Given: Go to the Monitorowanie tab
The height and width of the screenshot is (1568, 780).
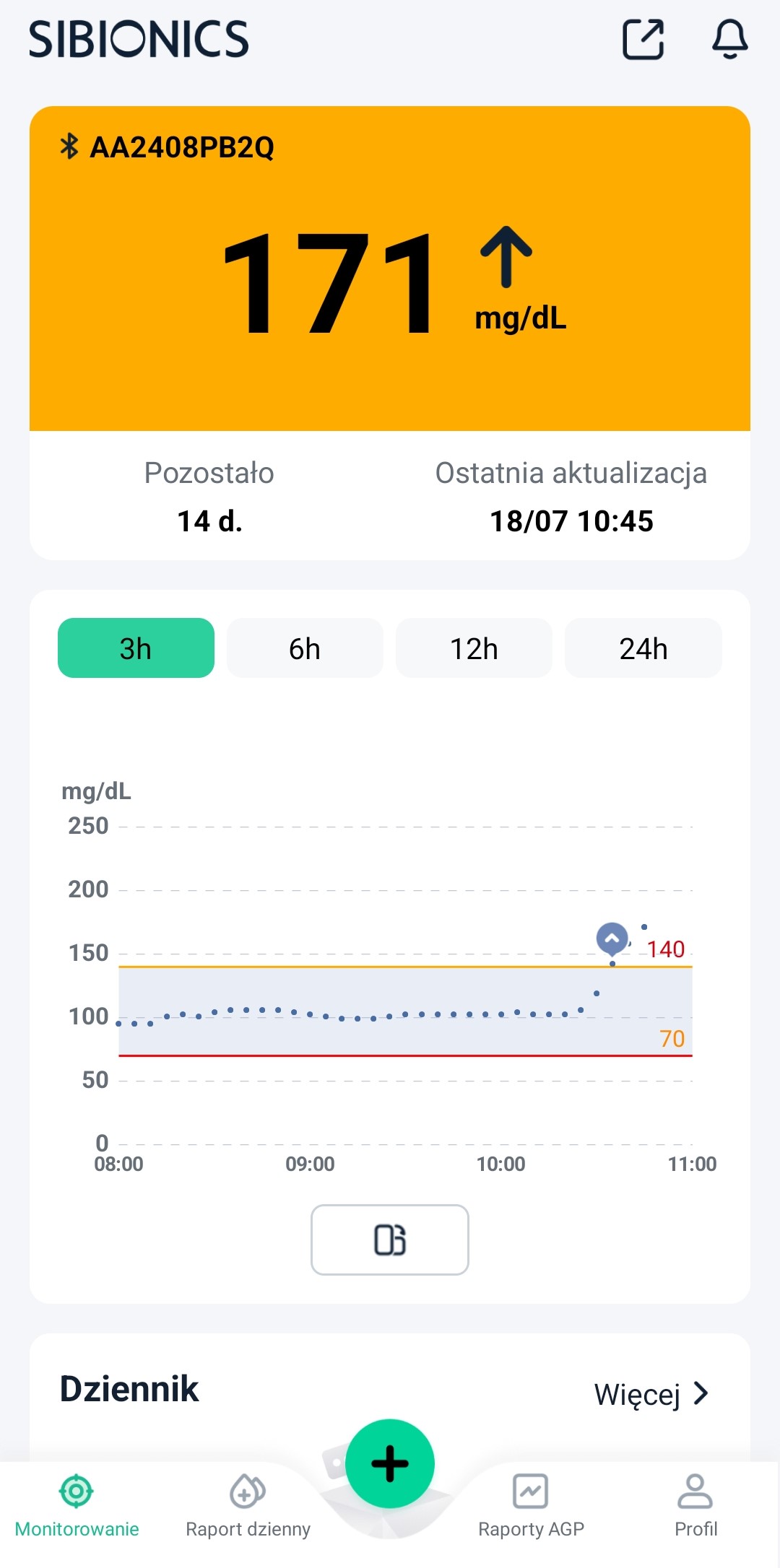Looking at the screenshot, I should click(77, 1507).
